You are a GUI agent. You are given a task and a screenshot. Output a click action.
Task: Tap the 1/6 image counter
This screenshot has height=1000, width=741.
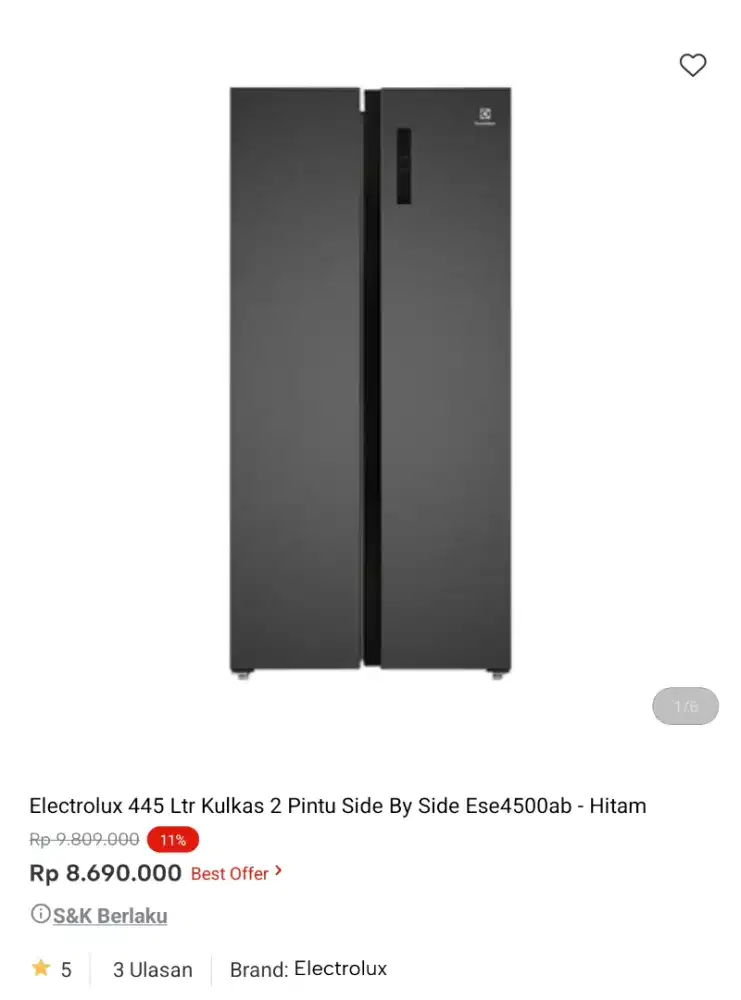[x=685, y=706]
